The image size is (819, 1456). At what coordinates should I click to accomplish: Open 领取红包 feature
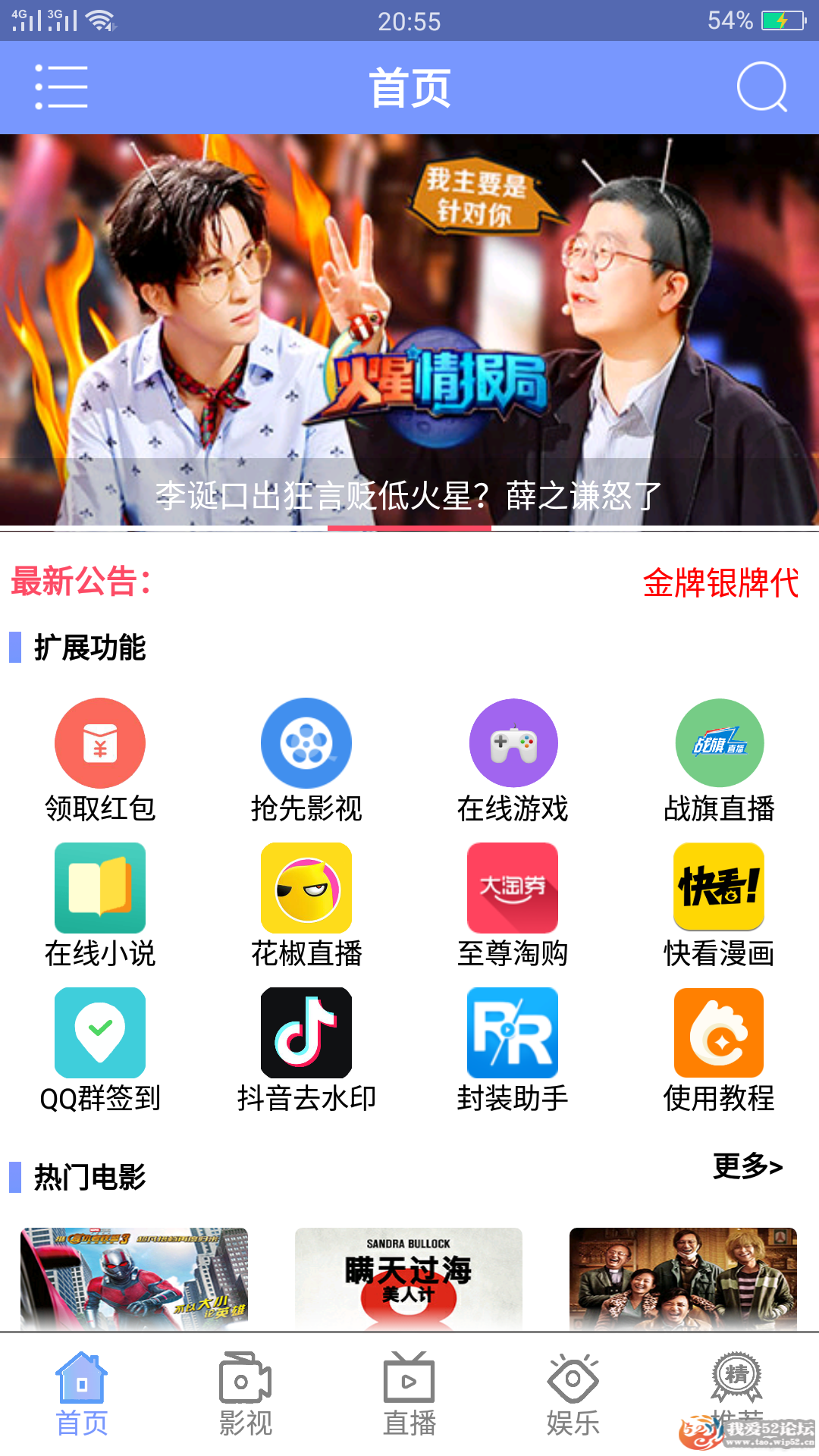pos(100,743)
